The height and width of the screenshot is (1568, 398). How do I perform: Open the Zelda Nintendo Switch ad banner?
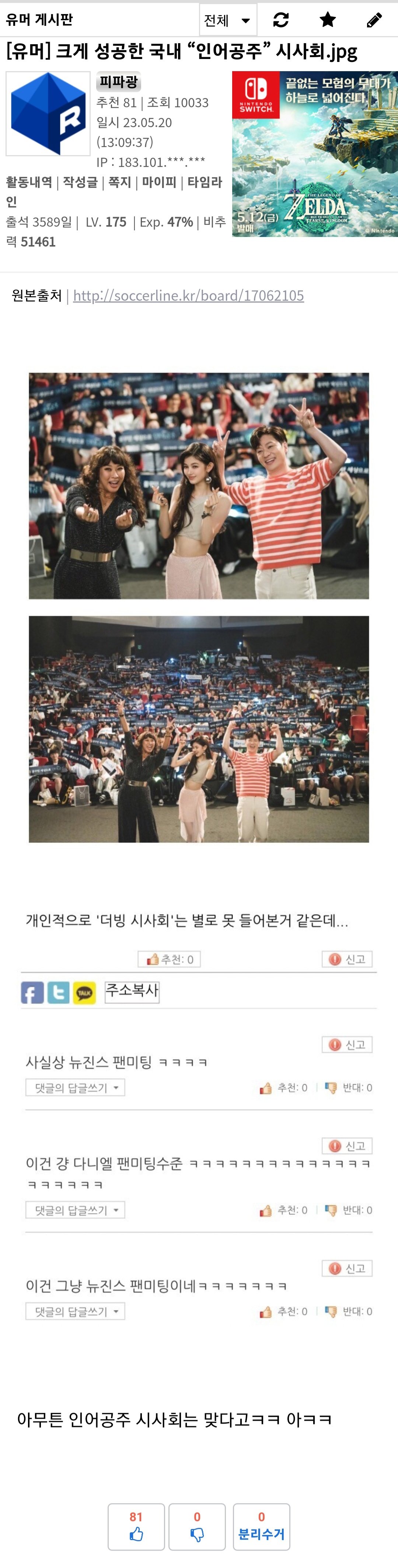pos(315,154)
